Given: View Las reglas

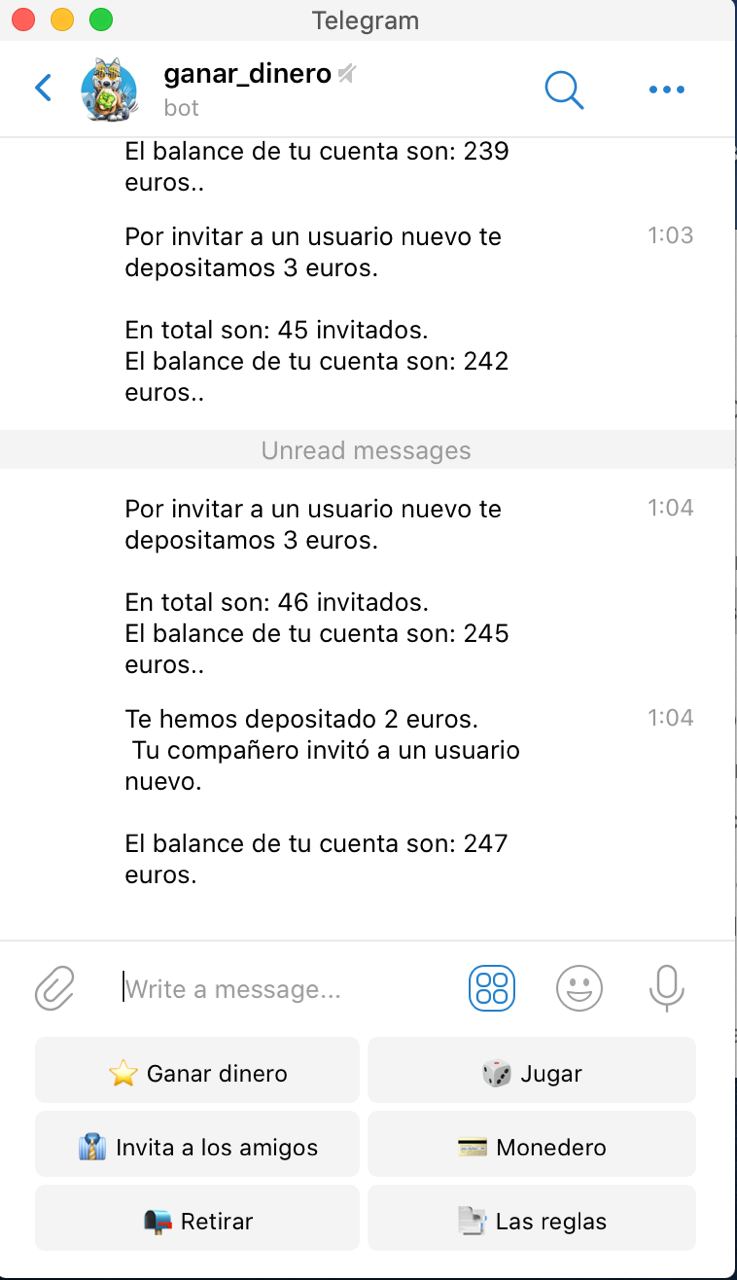Looking at the screenshot, I should (531, 1221).
